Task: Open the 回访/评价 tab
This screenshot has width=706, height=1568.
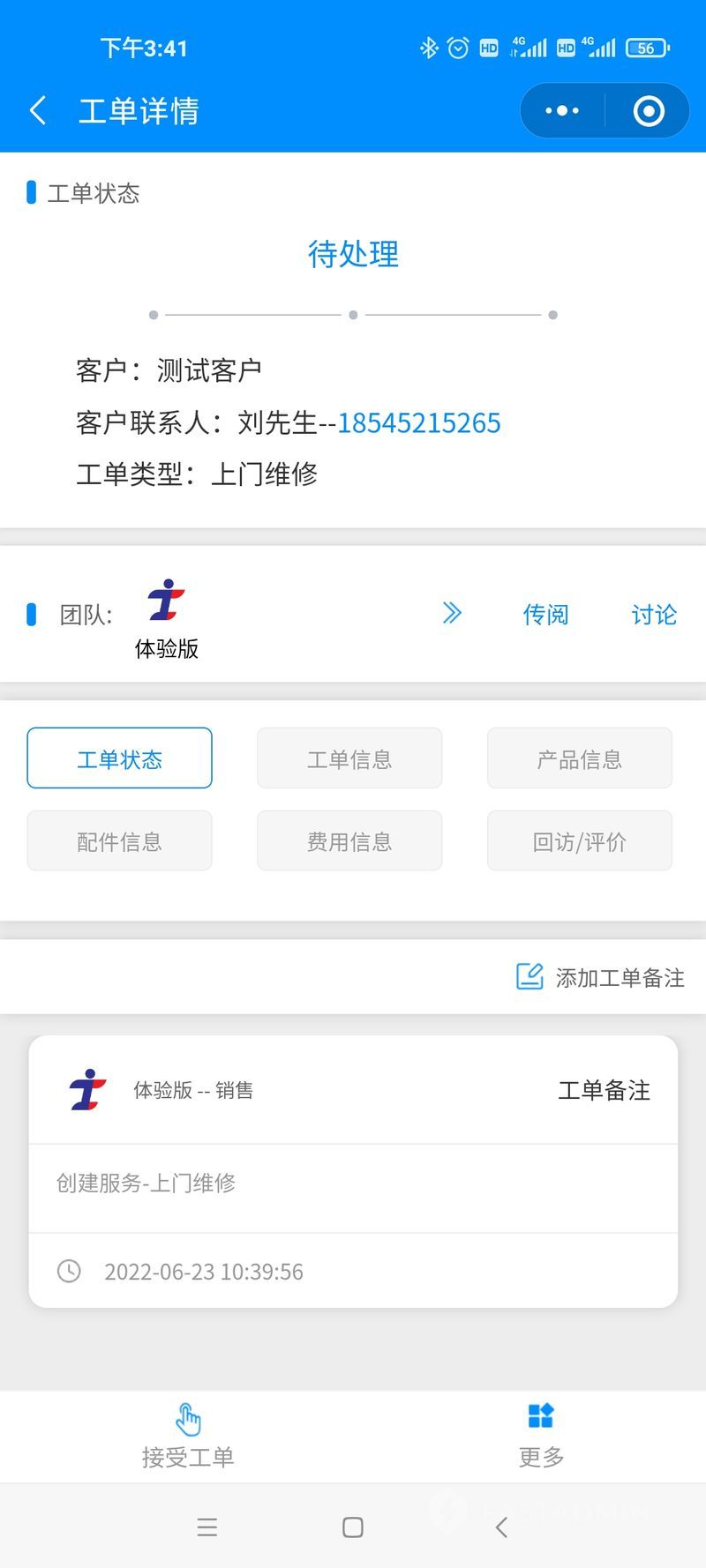Action: pos(580,841)
